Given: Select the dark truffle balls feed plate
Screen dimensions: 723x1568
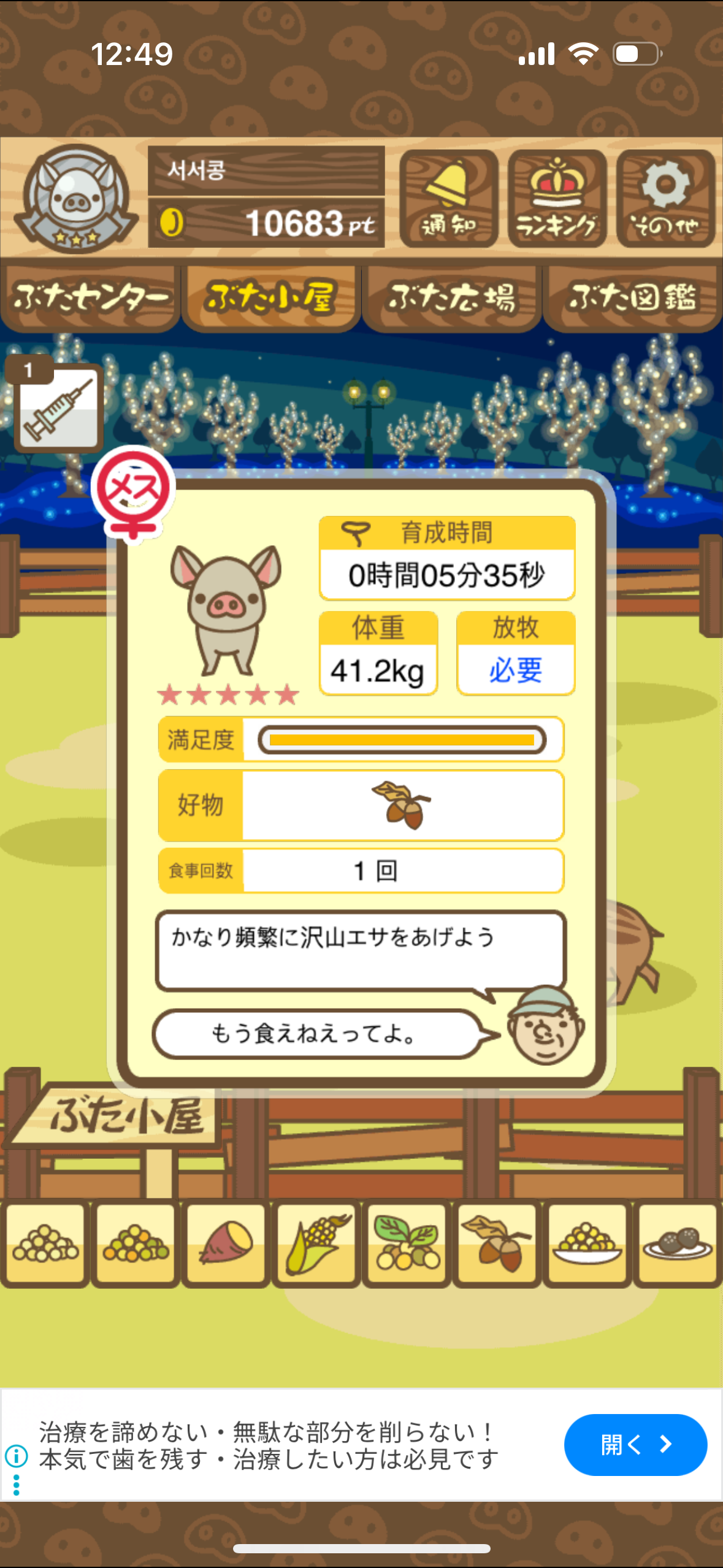Looking at the screenshot, I should [677, 1243].
